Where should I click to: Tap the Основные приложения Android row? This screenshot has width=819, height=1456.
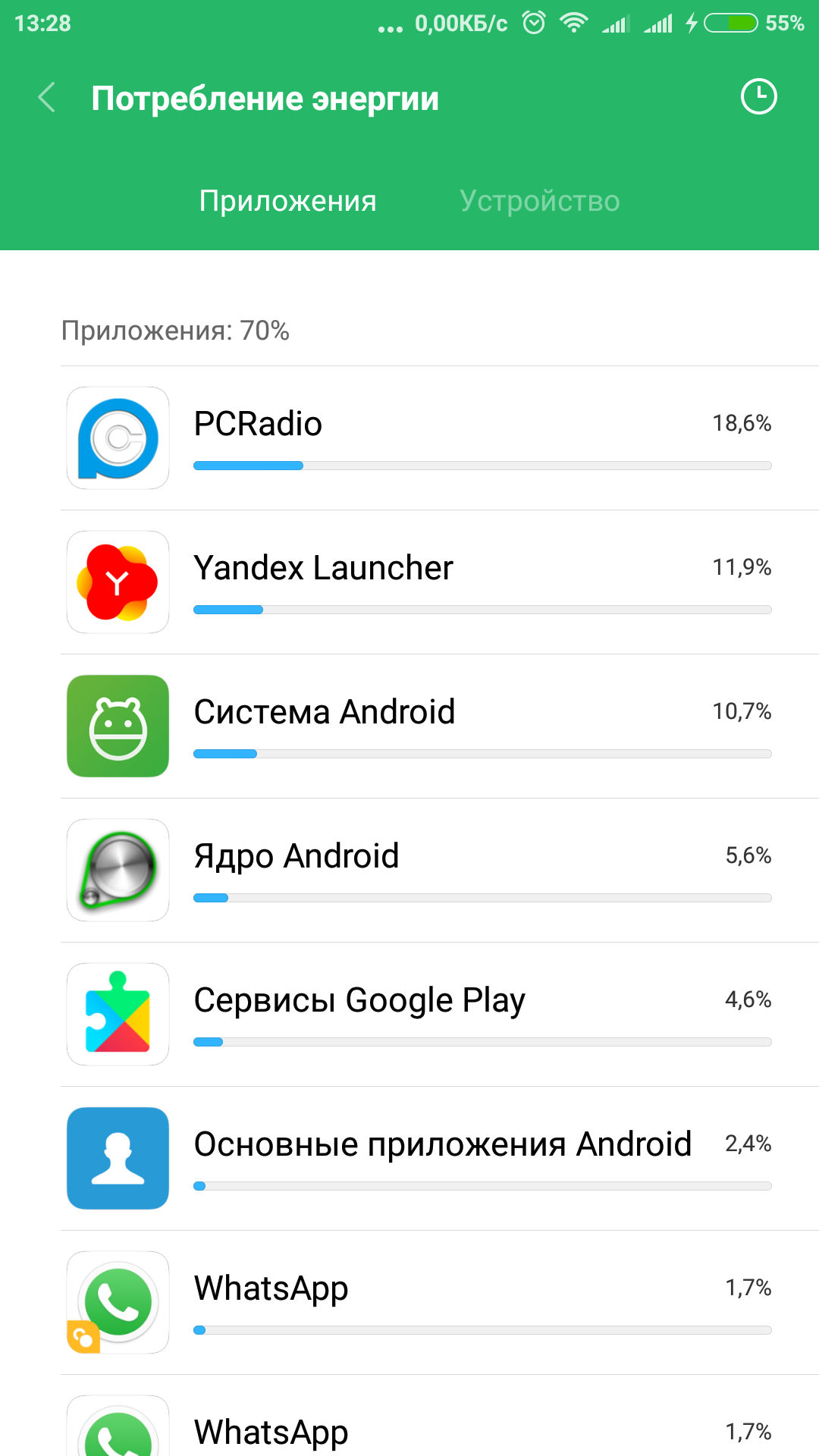pos(440,1159)
